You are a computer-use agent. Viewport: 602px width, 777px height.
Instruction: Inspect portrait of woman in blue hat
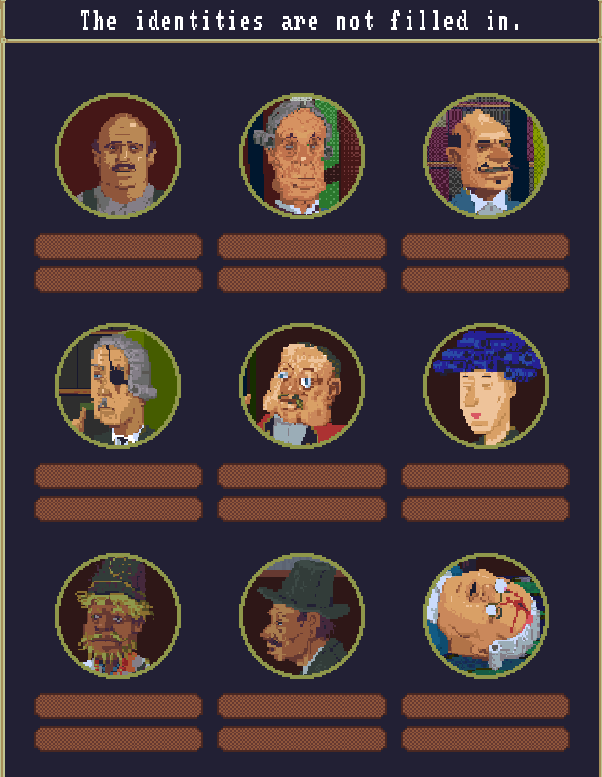(x=486, y=386)
